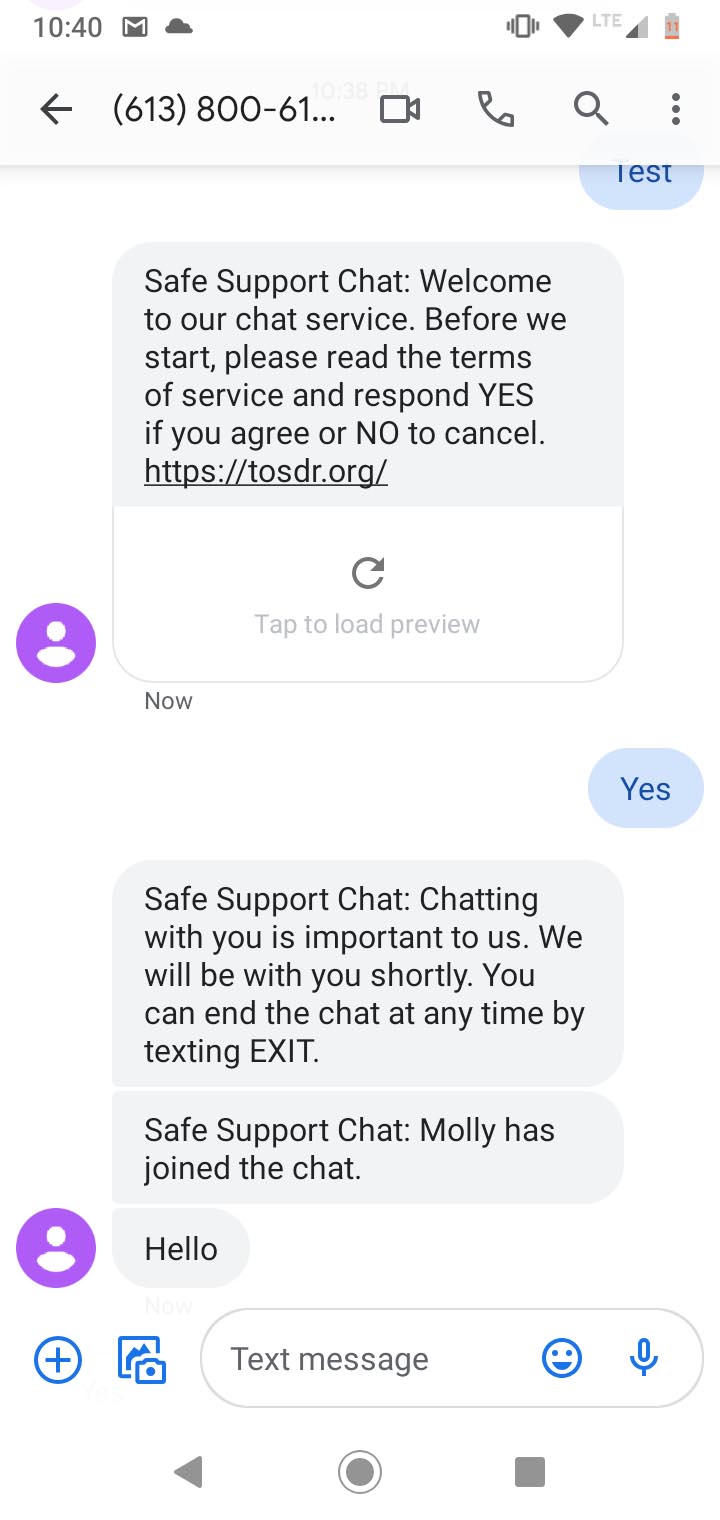The height and width of the screenshot is (1520, 720).
Task: Open the plus attachment menu
Action: [x=58, y=1360]
